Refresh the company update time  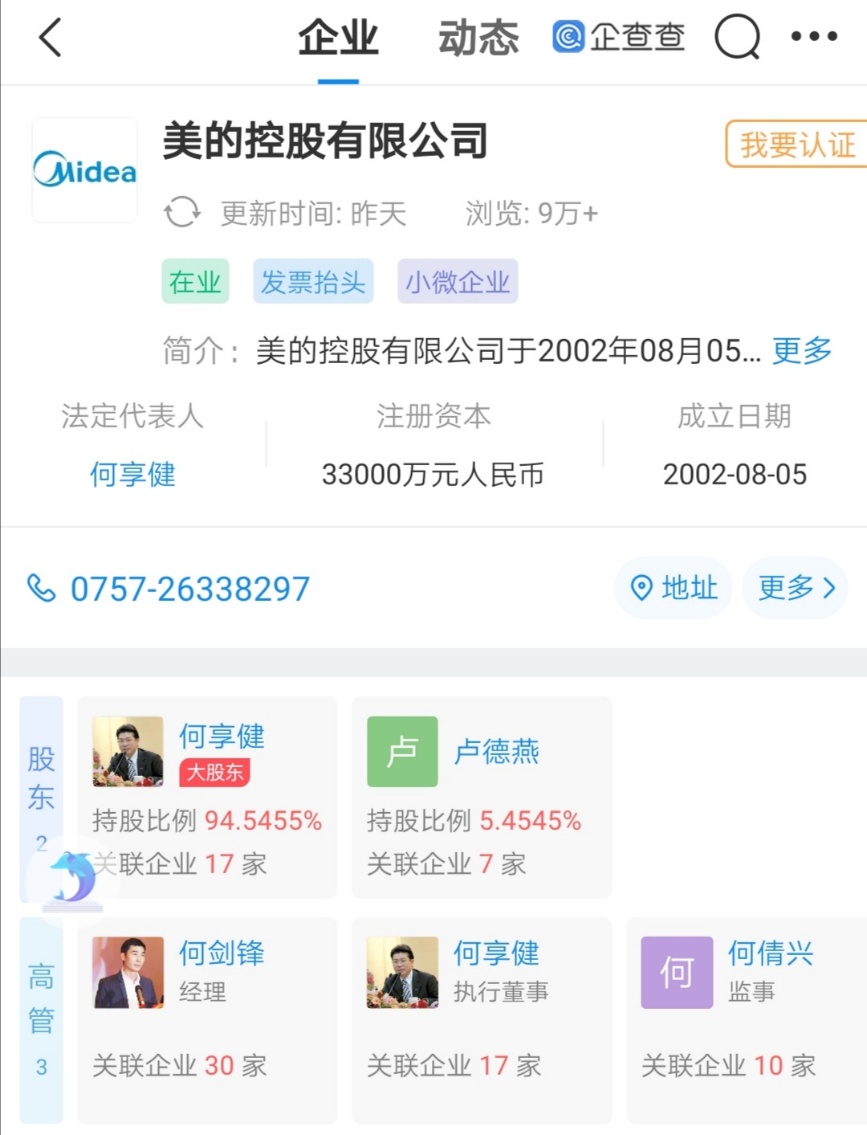(182, 213)
